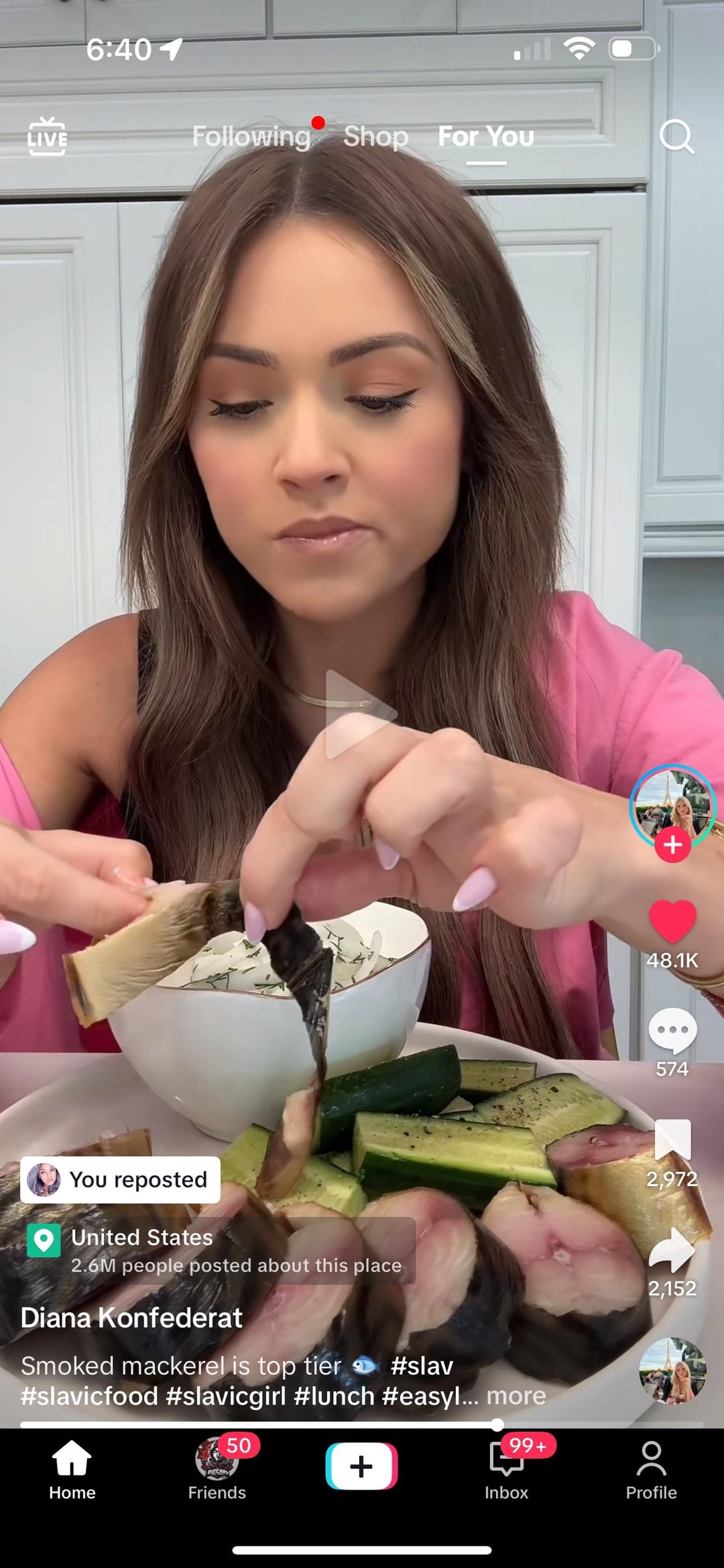
Task: Expand the caption with more
Action: point(516,1396)
